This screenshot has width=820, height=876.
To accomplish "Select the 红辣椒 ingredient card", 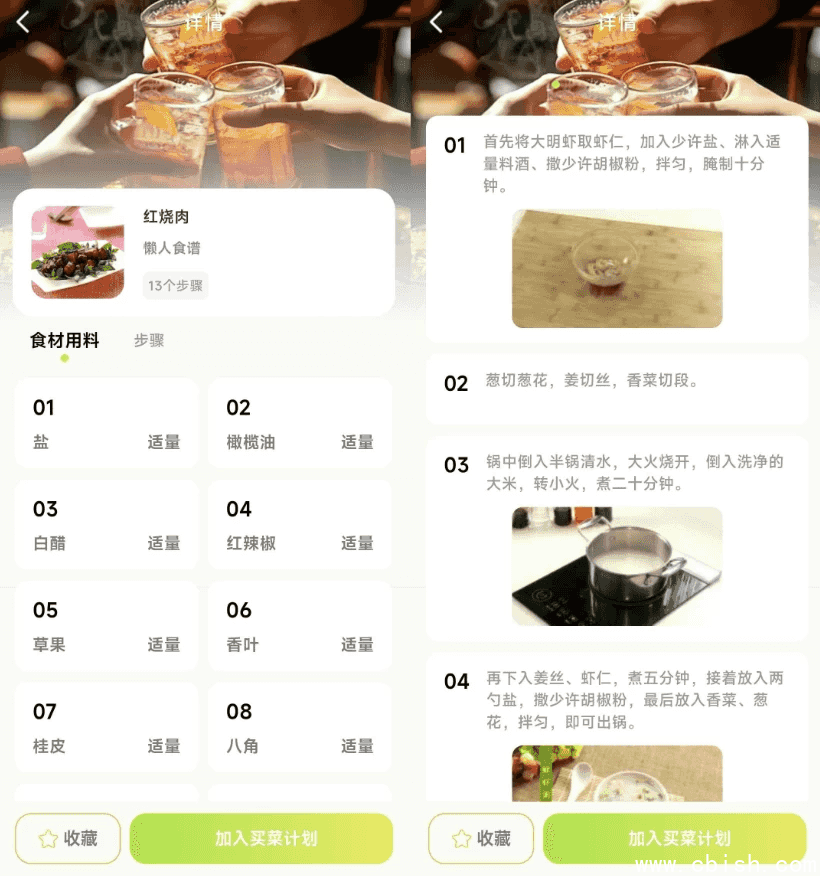I will (x=299, y=525).
